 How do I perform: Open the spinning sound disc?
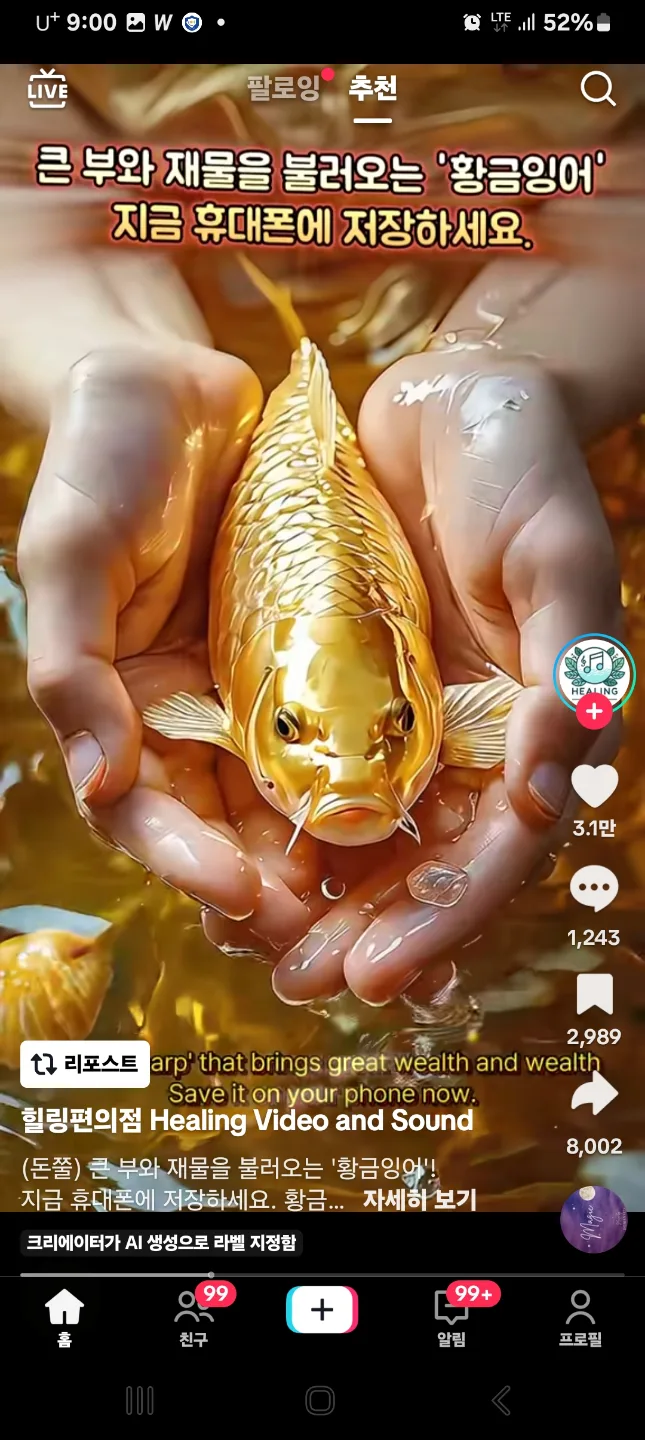point(594,1220)
